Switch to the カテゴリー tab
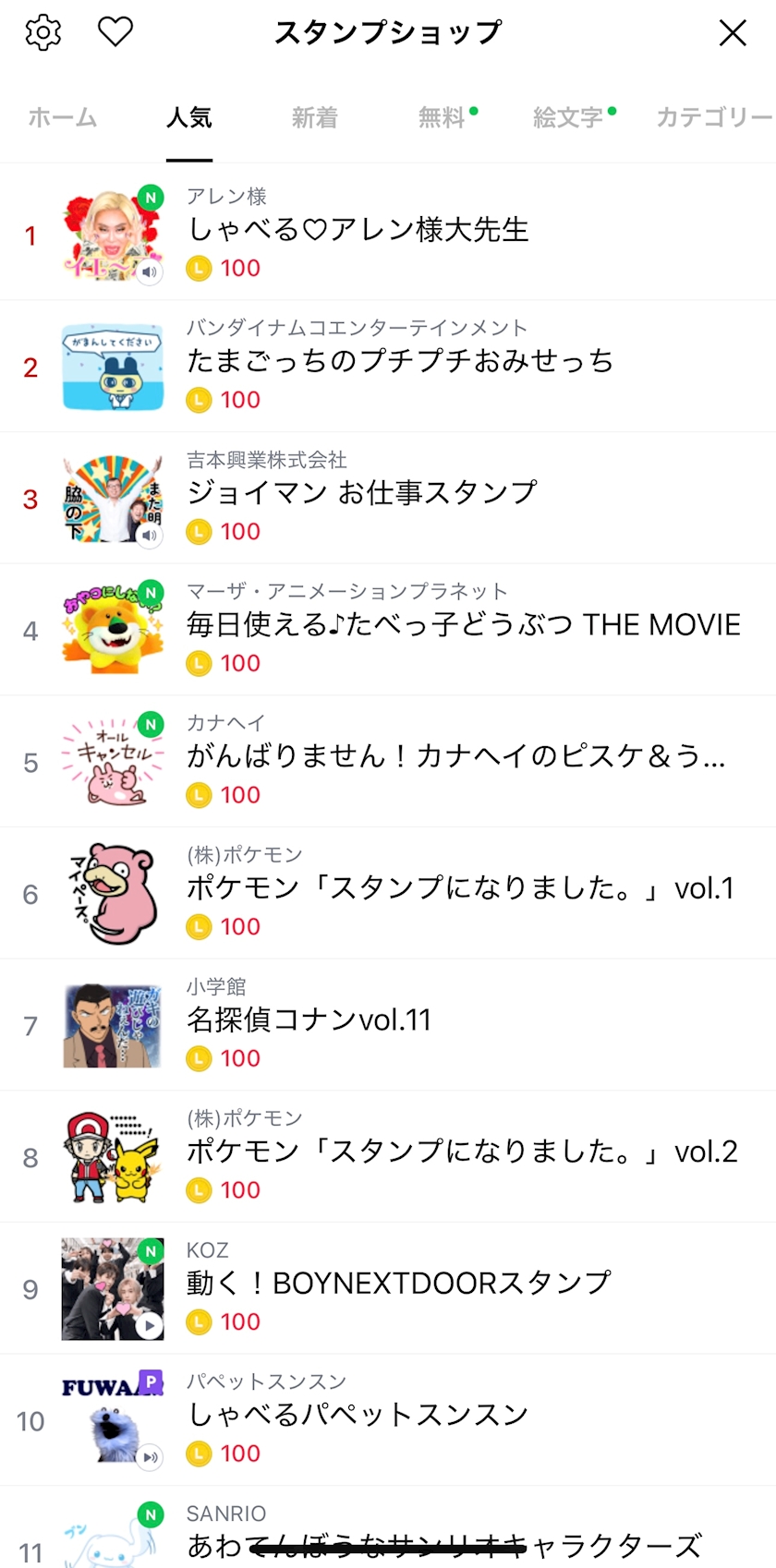The width and height of the screenshot is (776, 1568). pyautogui.click(x=713, y=118)
